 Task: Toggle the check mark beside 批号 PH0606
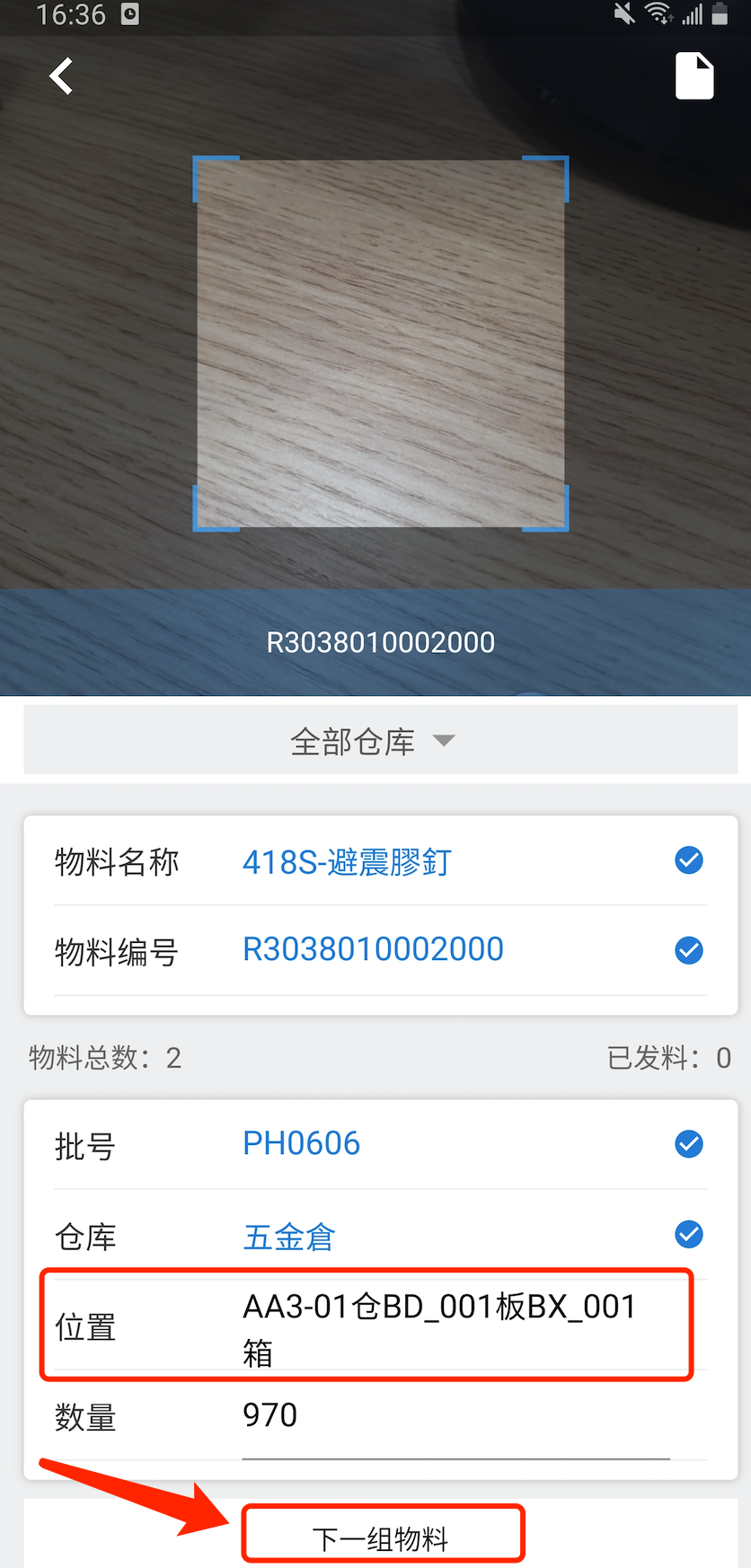(688, 1144)
